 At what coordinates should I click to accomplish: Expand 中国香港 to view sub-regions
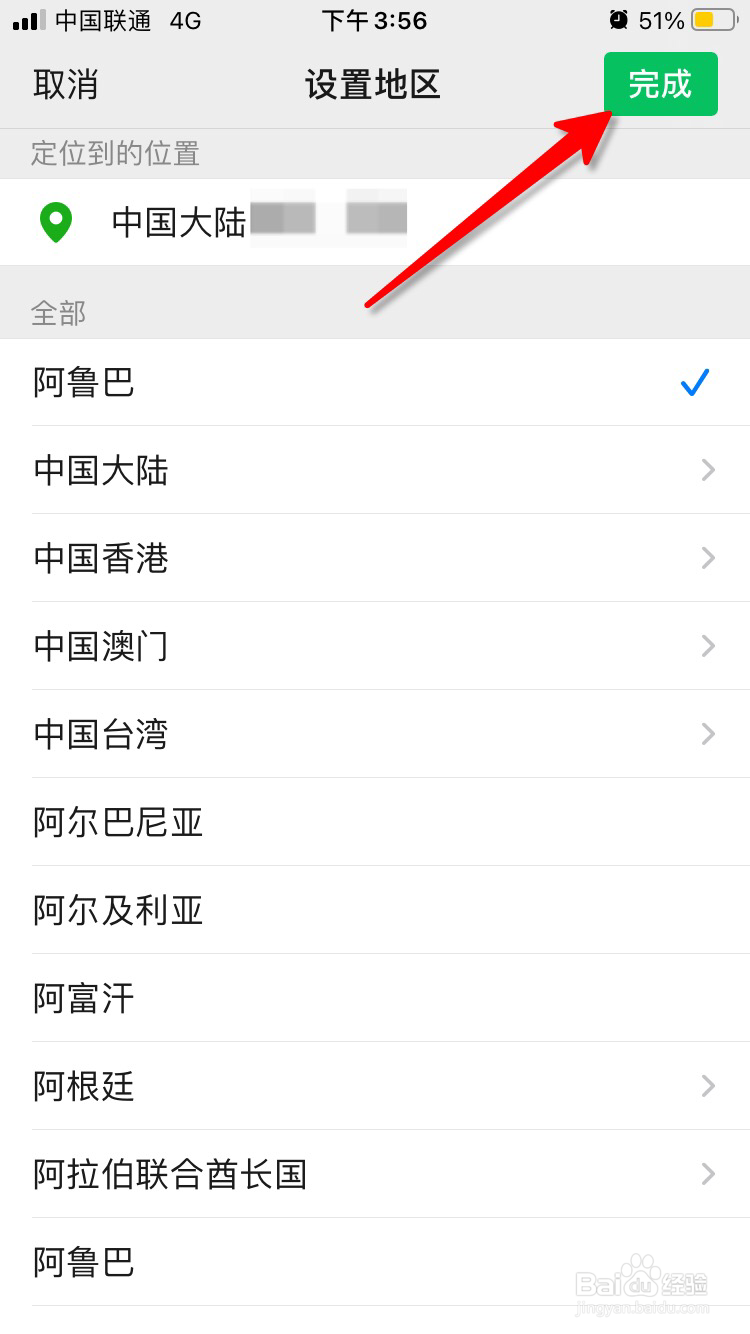point(708,558)
